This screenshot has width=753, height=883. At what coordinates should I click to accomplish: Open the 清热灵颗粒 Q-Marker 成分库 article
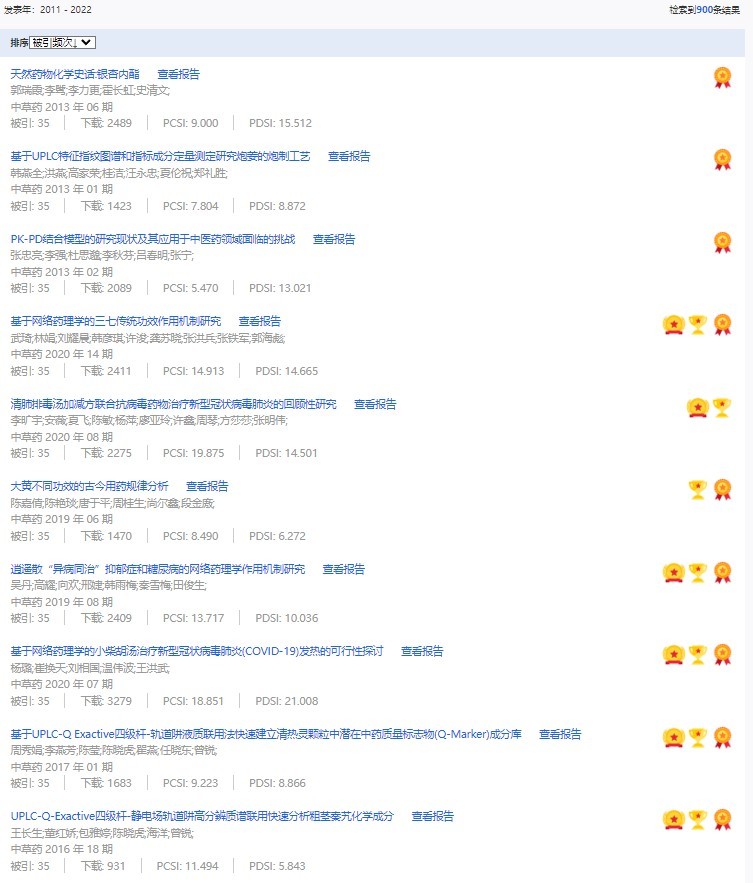click(x=265, y=734)
